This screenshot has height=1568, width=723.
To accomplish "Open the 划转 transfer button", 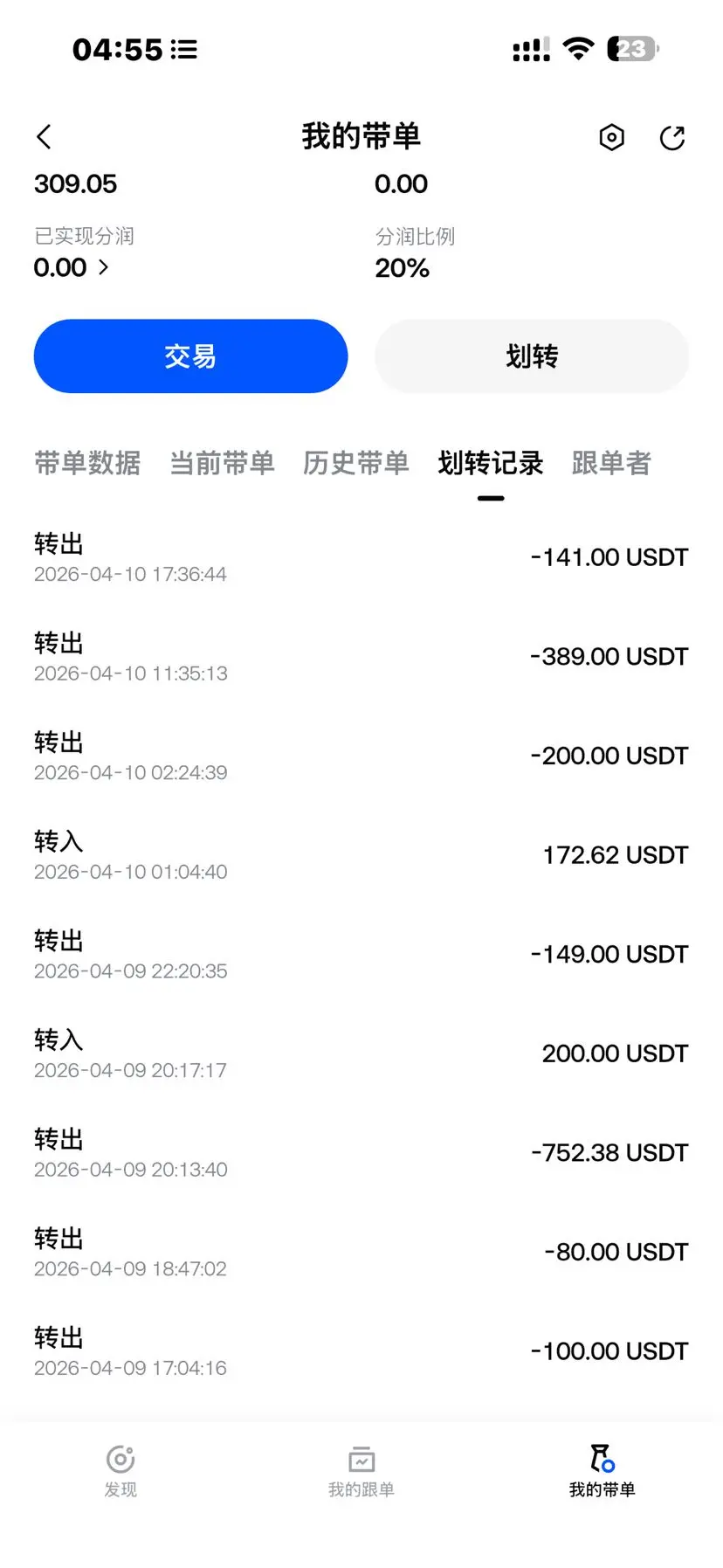I will (x=531, y=356).
